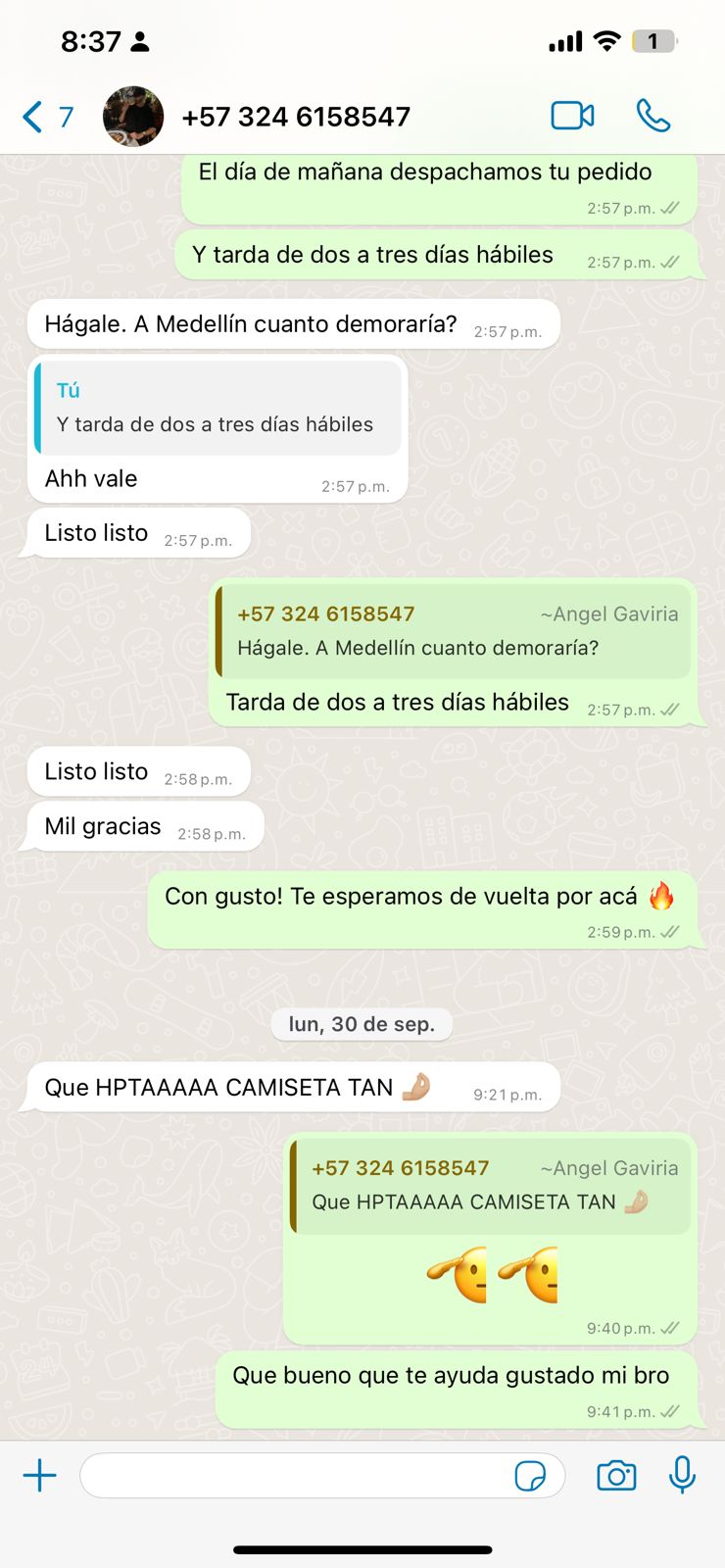Focus the message text field
This screenshot has width=725, height=1568.
[294, 1475]
